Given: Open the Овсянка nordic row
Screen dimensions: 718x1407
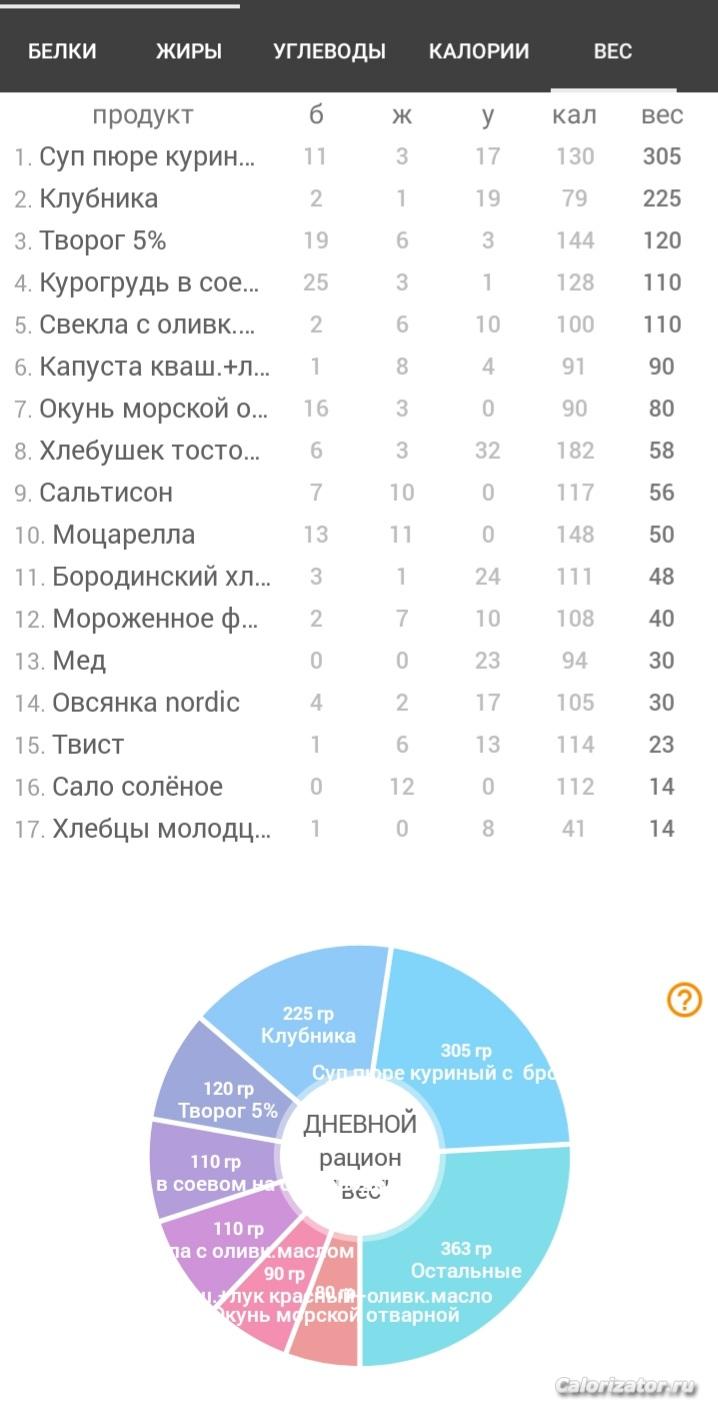Looking at the screenshot, I should click(359, 702).
